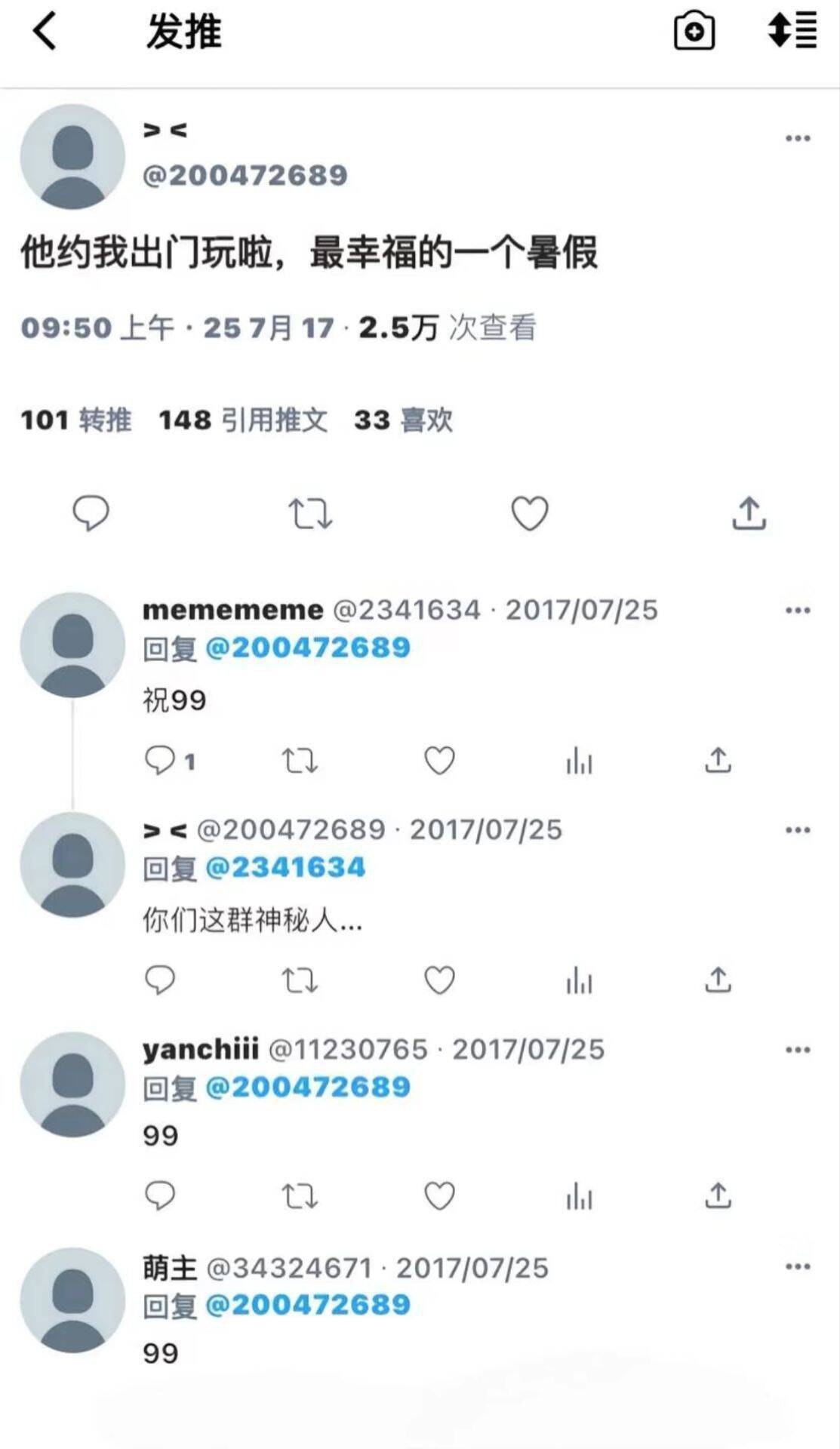This screenshot has width=840, height=1449.
Task: Open the main tweet's three-dot menu
Action: coord(797,138)
